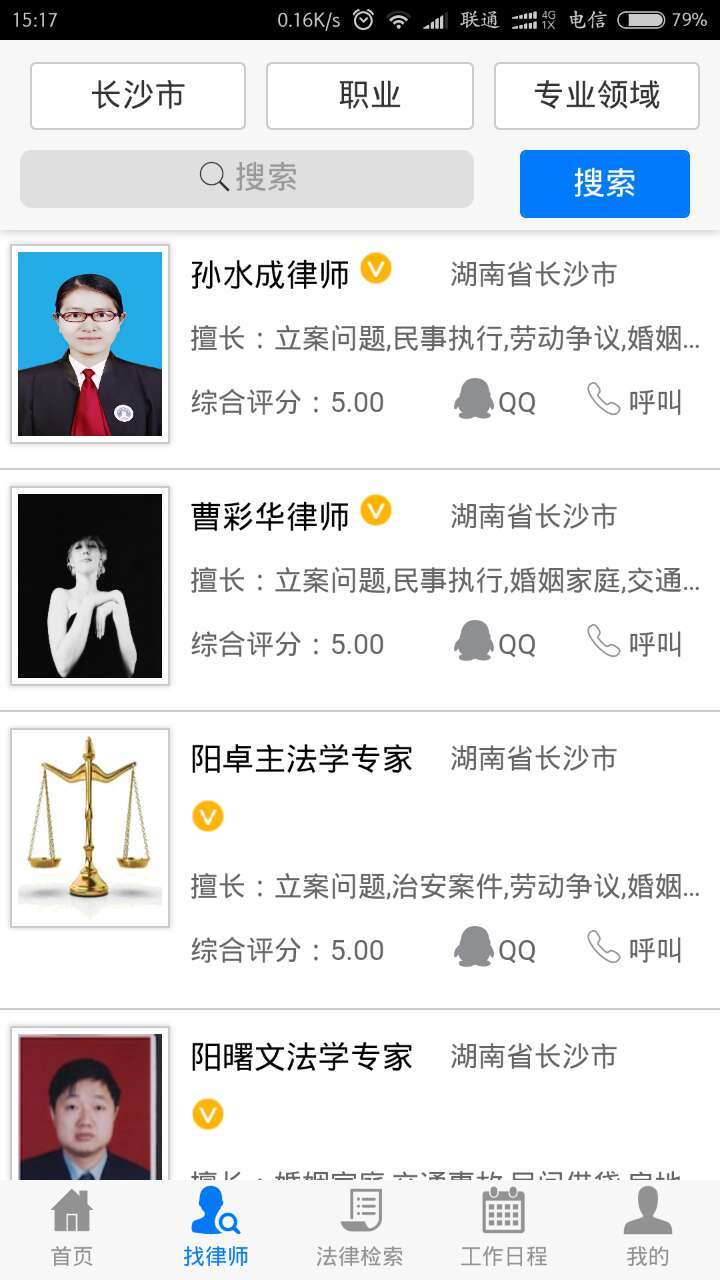720x1280 pixels.
Task: Click the magnifier icon inside the search bar
Action: [x=213, y=178]
